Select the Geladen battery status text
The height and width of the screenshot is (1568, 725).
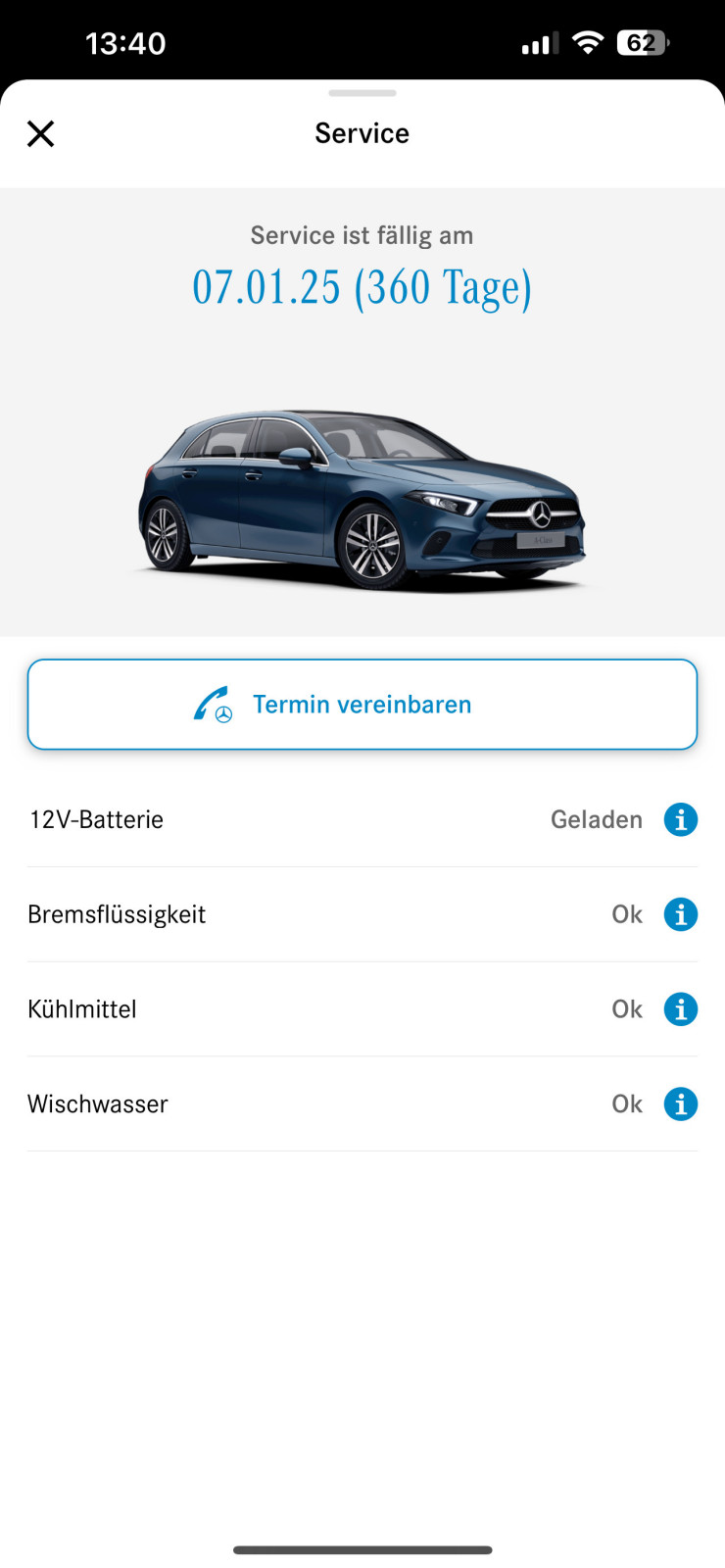click(x=596, y=819)
